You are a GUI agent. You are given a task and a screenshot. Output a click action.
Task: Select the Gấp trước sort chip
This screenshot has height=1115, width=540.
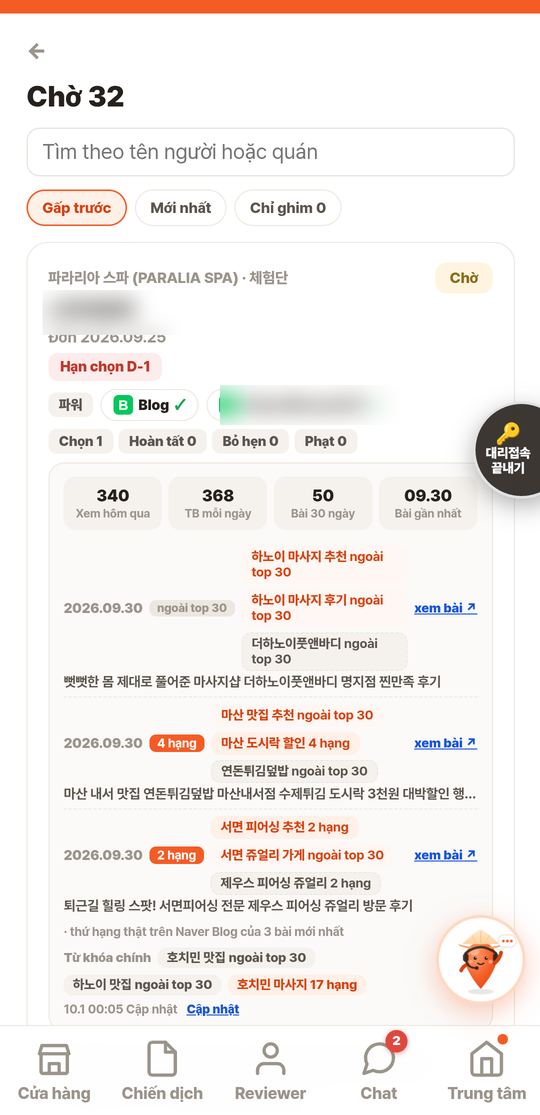pos(77,208)
